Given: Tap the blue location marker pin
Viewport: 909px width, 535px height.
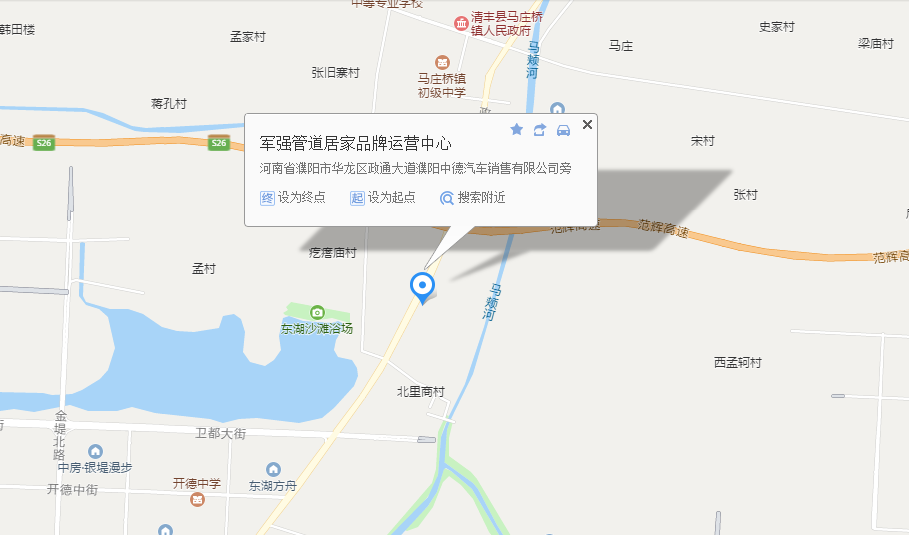Looking at the screenshot, I should [x=423, y=287].
